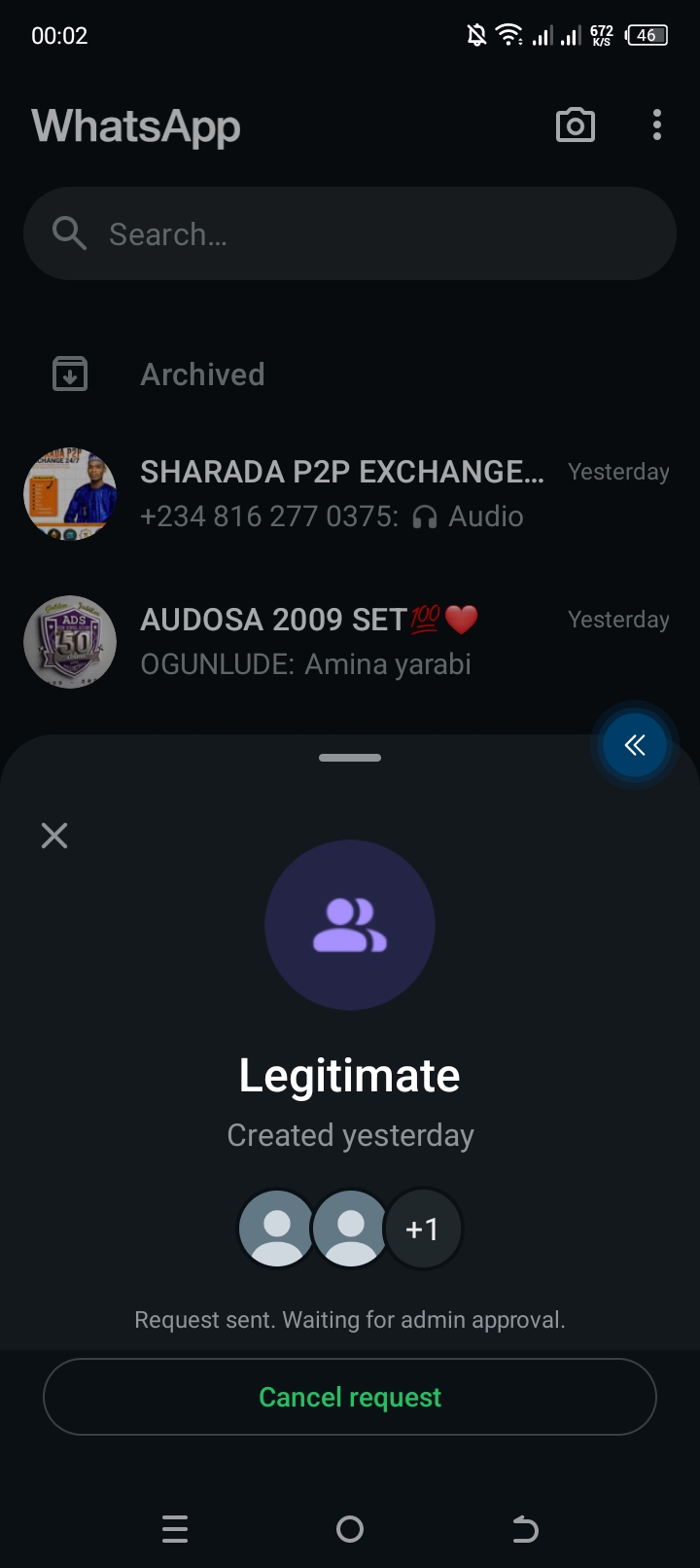Go to the phone home screen
This screenshot has height=1568, width=700.
click(x=350, y=1529)
